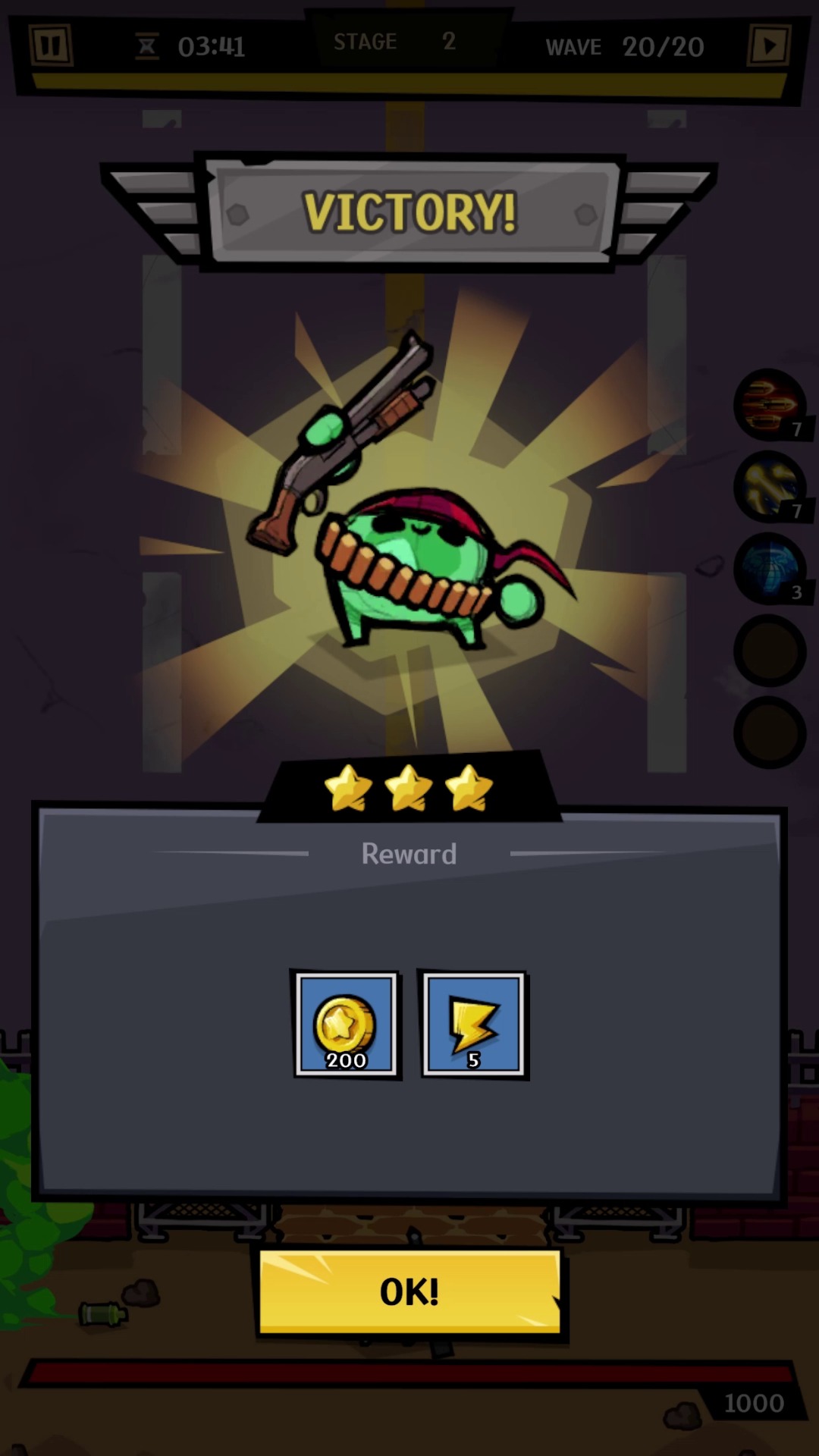This screenshot has height=1456, width=819.
Task: Tap the fast-forward play icon
Action: click(769, 45)
